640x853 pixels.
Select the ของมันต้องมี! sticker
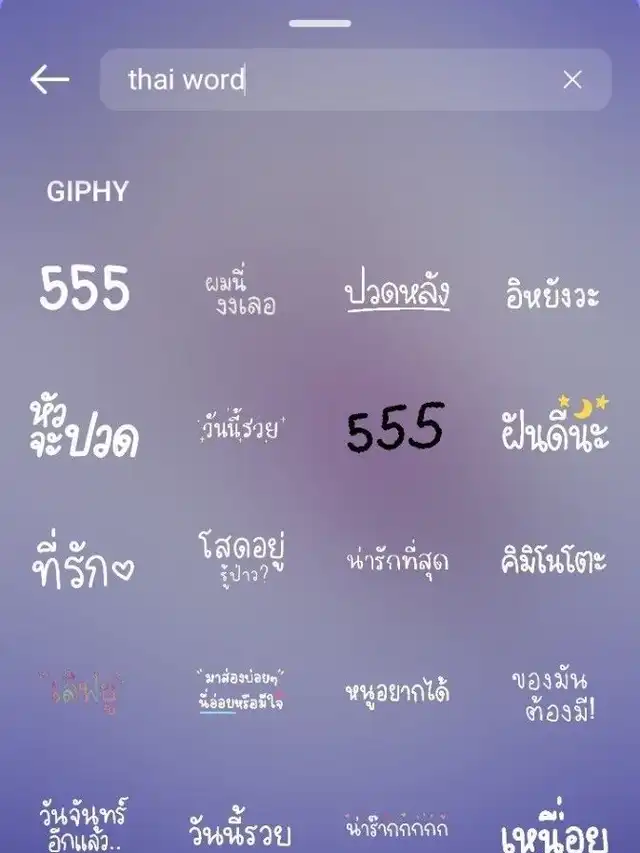(553, 695)
